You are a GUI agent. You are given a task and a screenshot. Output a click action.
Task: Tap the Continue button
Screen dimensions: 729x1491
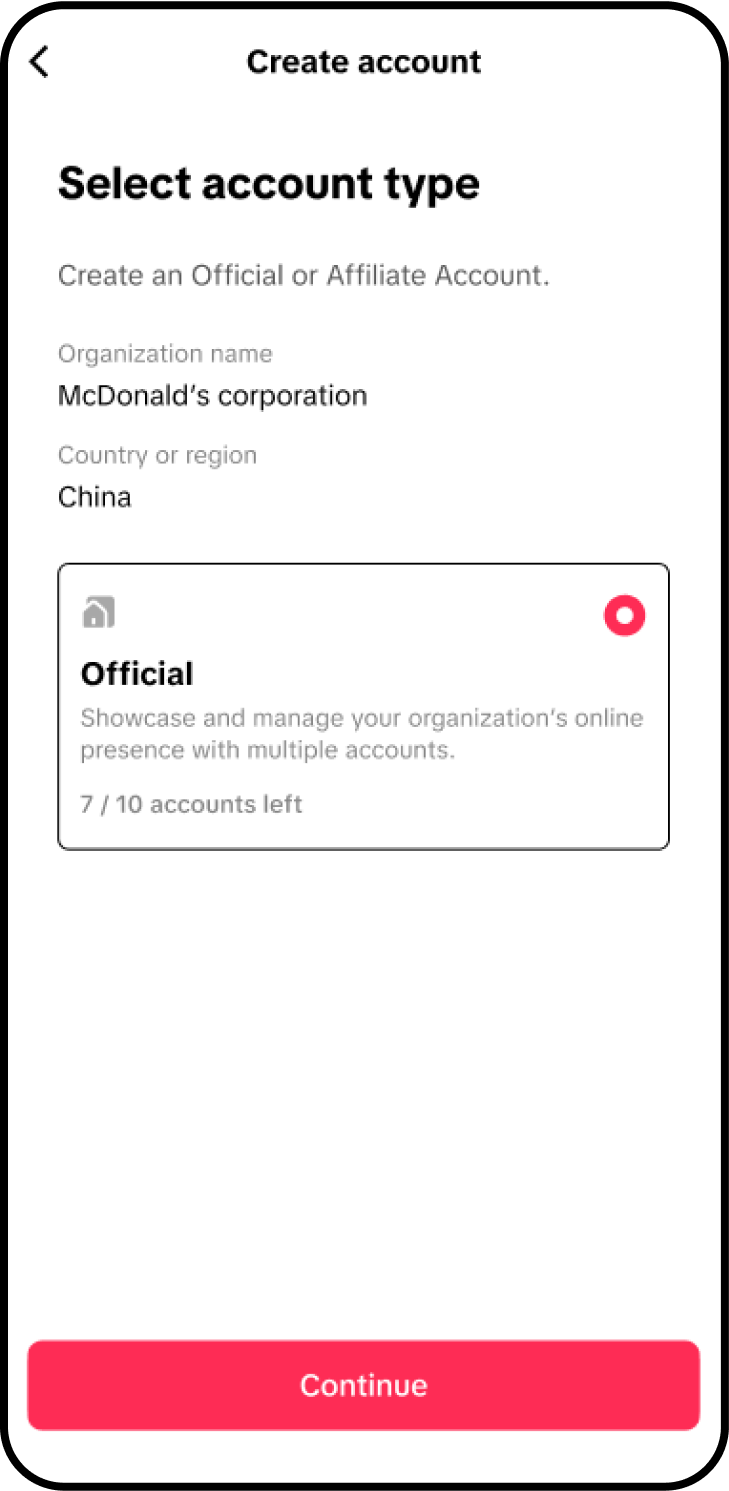(x=363, y=1385)
